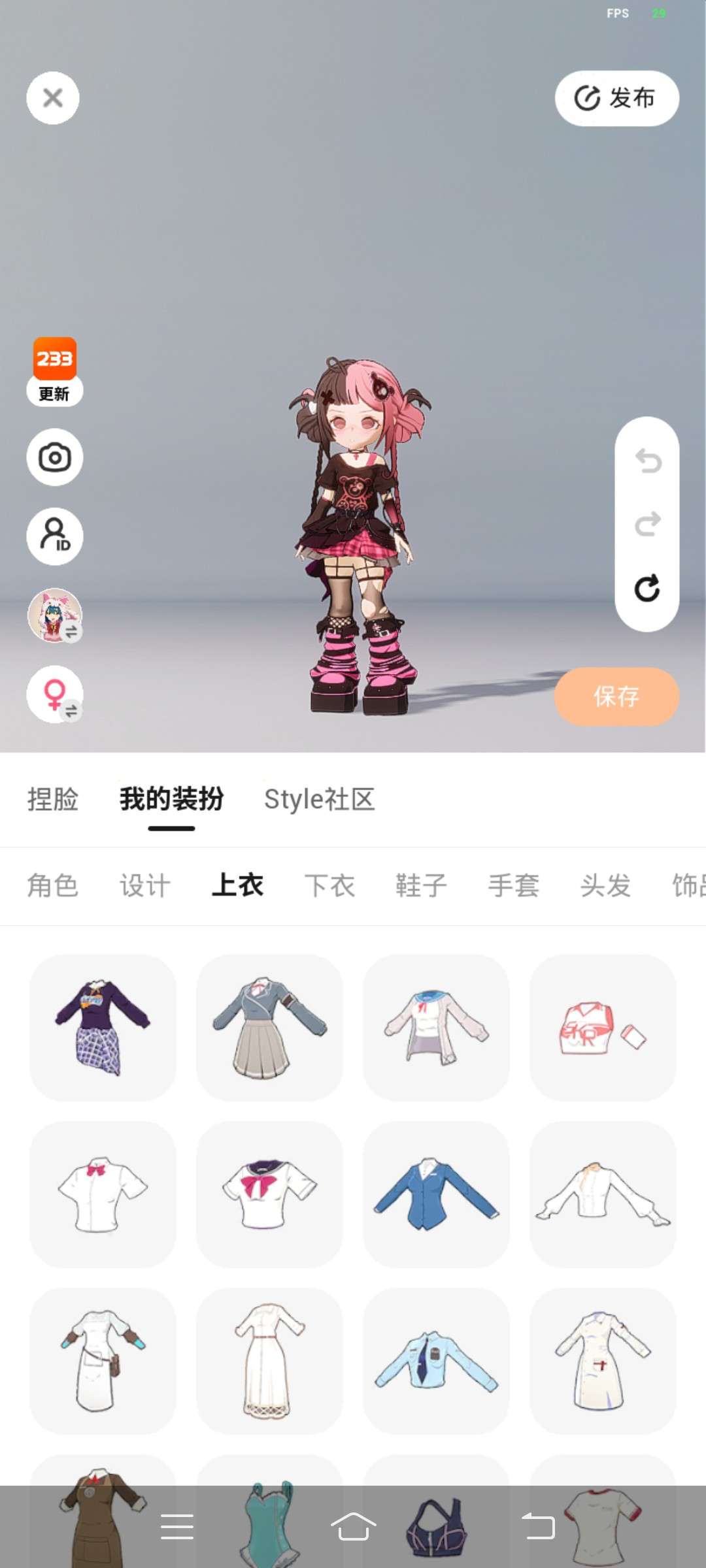This screenshot has height=1568, width=706.
Task: Go to the system home screen
Action: click(353, 1526)
